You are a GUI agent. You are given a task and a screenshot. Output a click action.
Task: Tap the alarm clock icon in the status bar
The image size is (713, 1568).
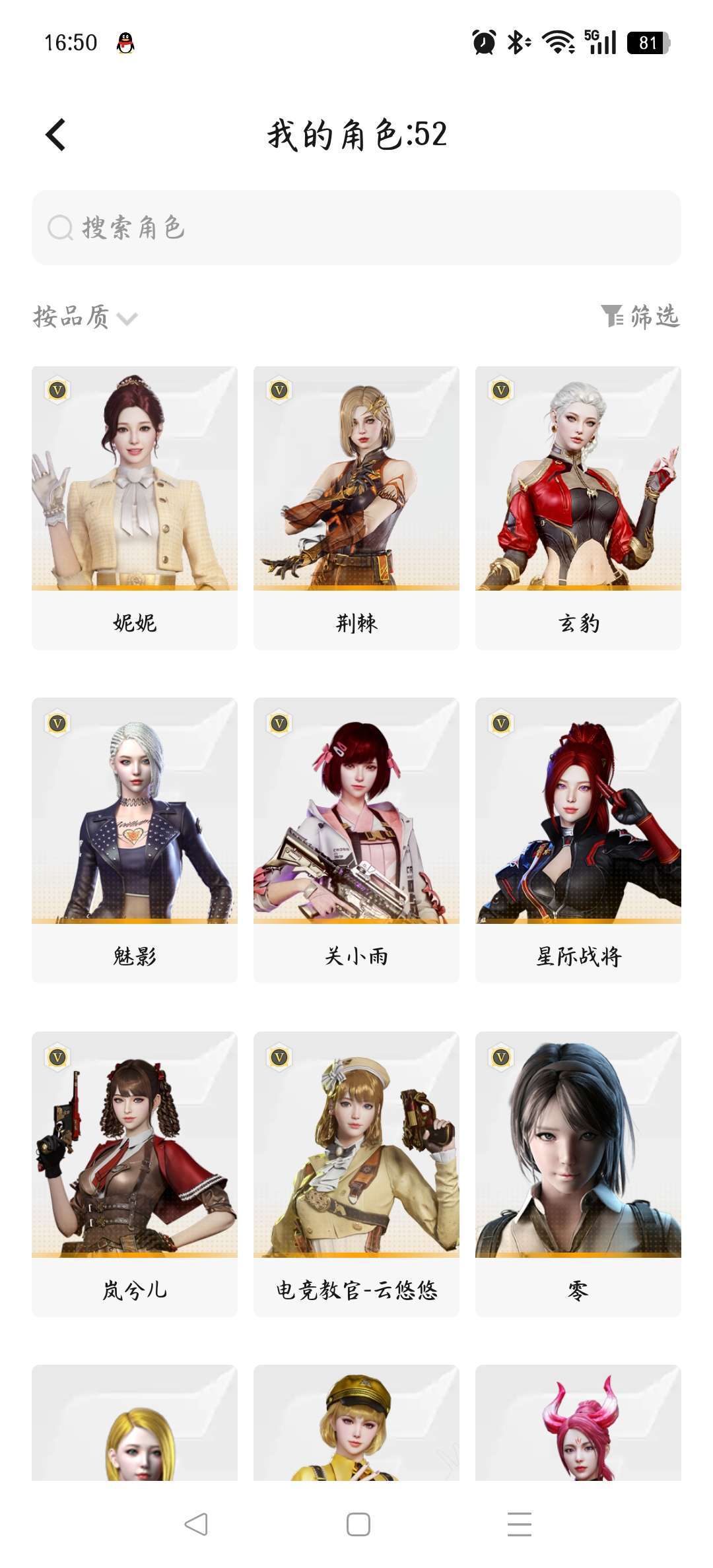484,41
